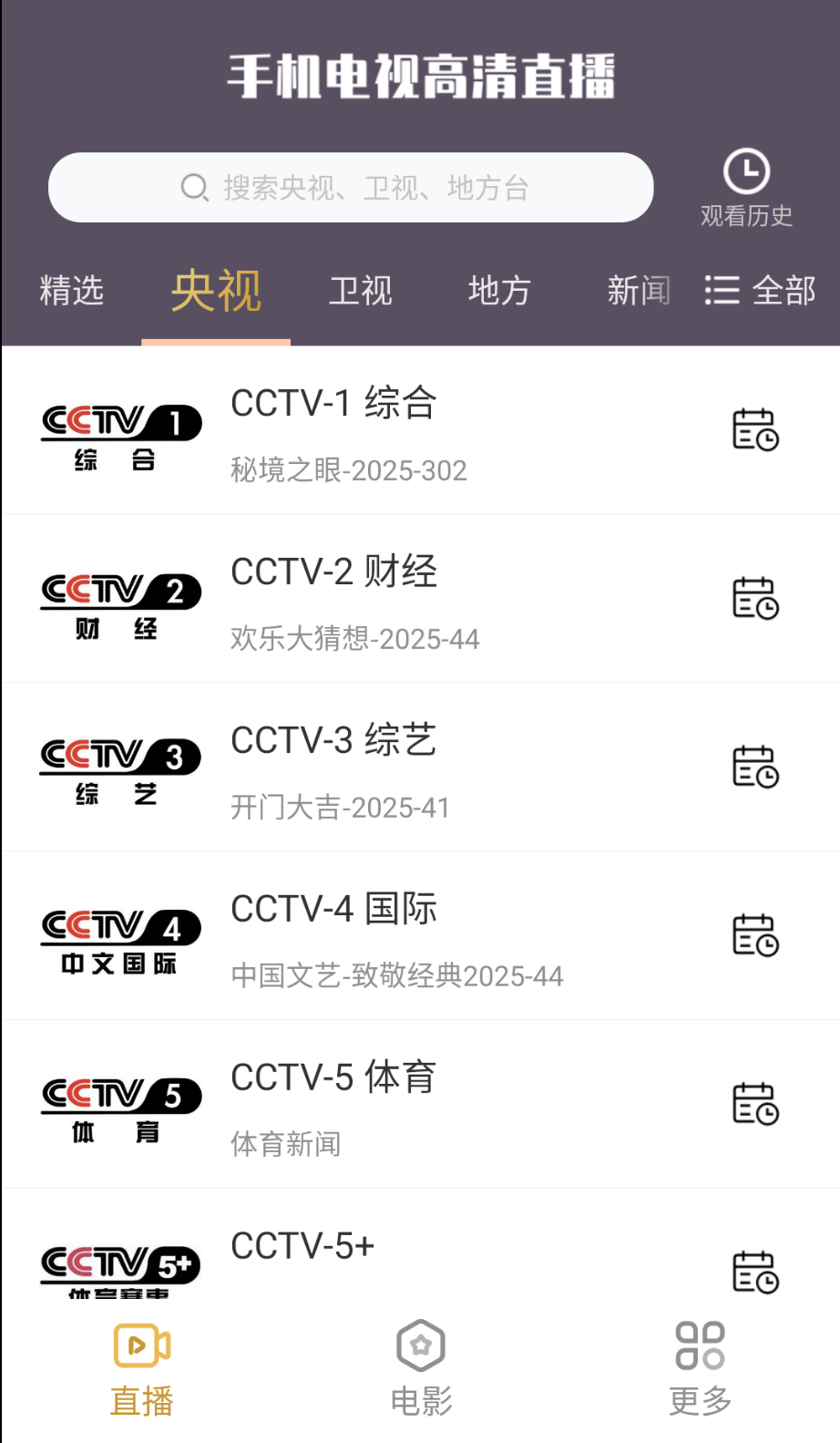The width and height of the screenshot is (840, 1443).
Task: Switch to the 新闻 tab
Action: tap(638, 290)
